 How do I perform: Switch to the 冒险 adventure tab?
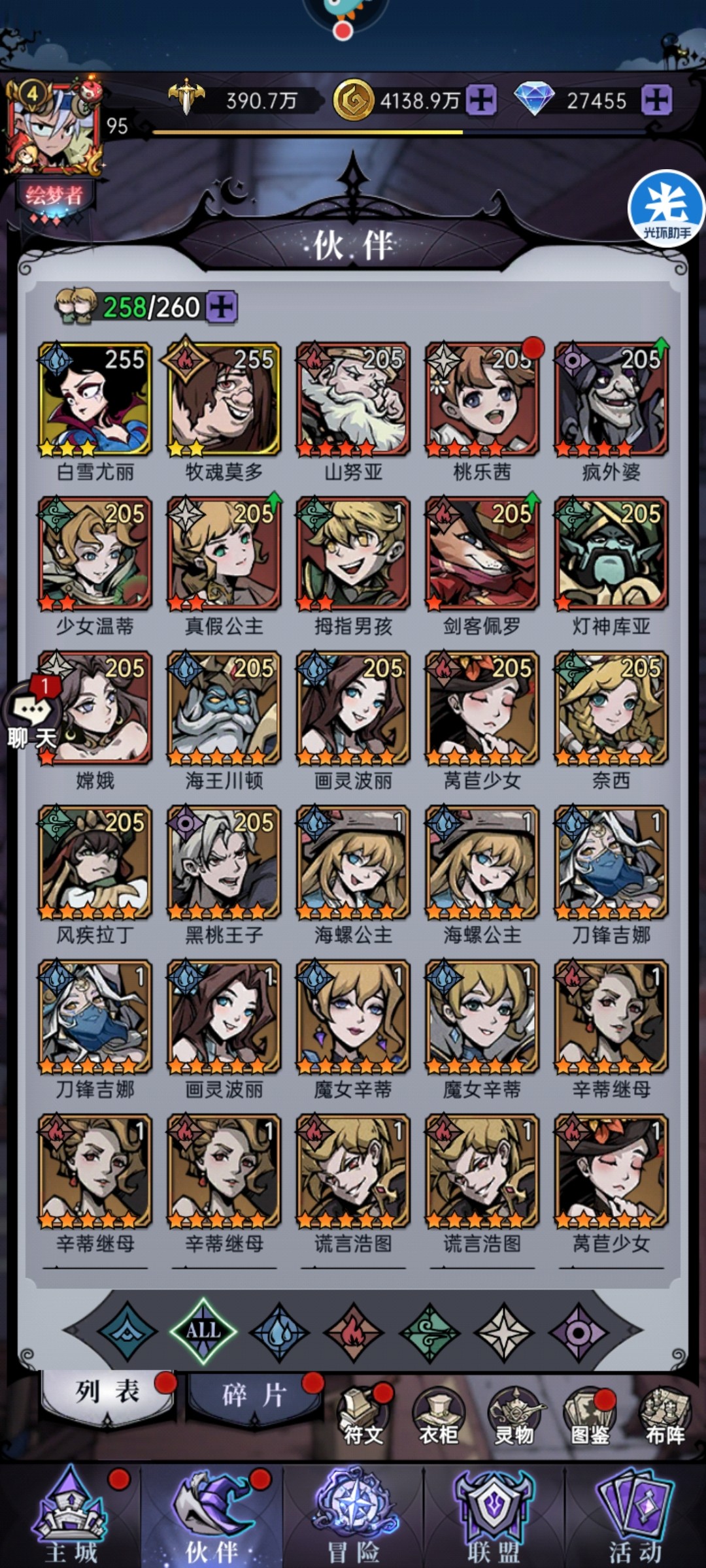353,1516
